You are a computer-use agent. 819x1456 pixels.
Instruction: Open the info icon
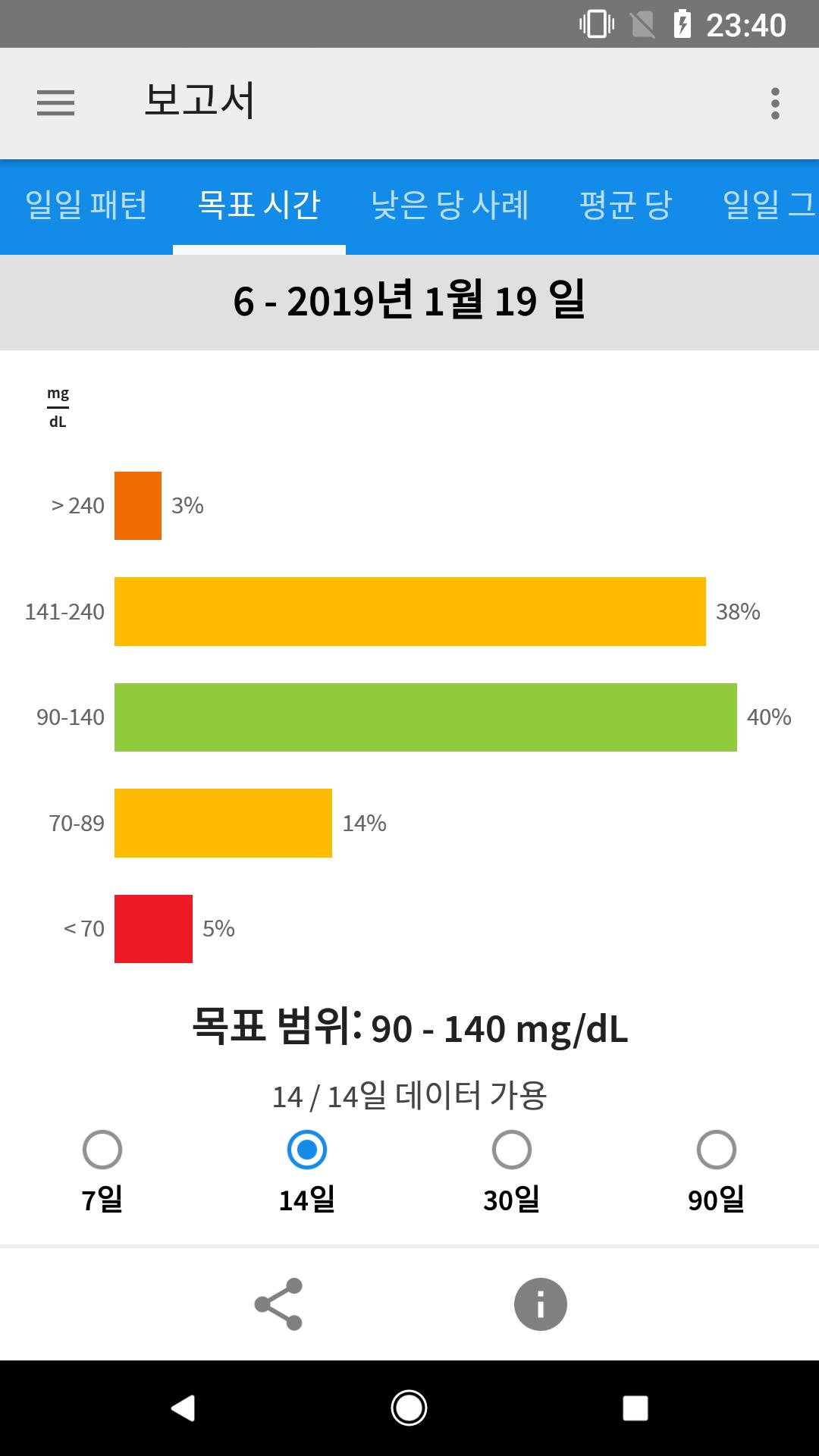(541, 1304)
